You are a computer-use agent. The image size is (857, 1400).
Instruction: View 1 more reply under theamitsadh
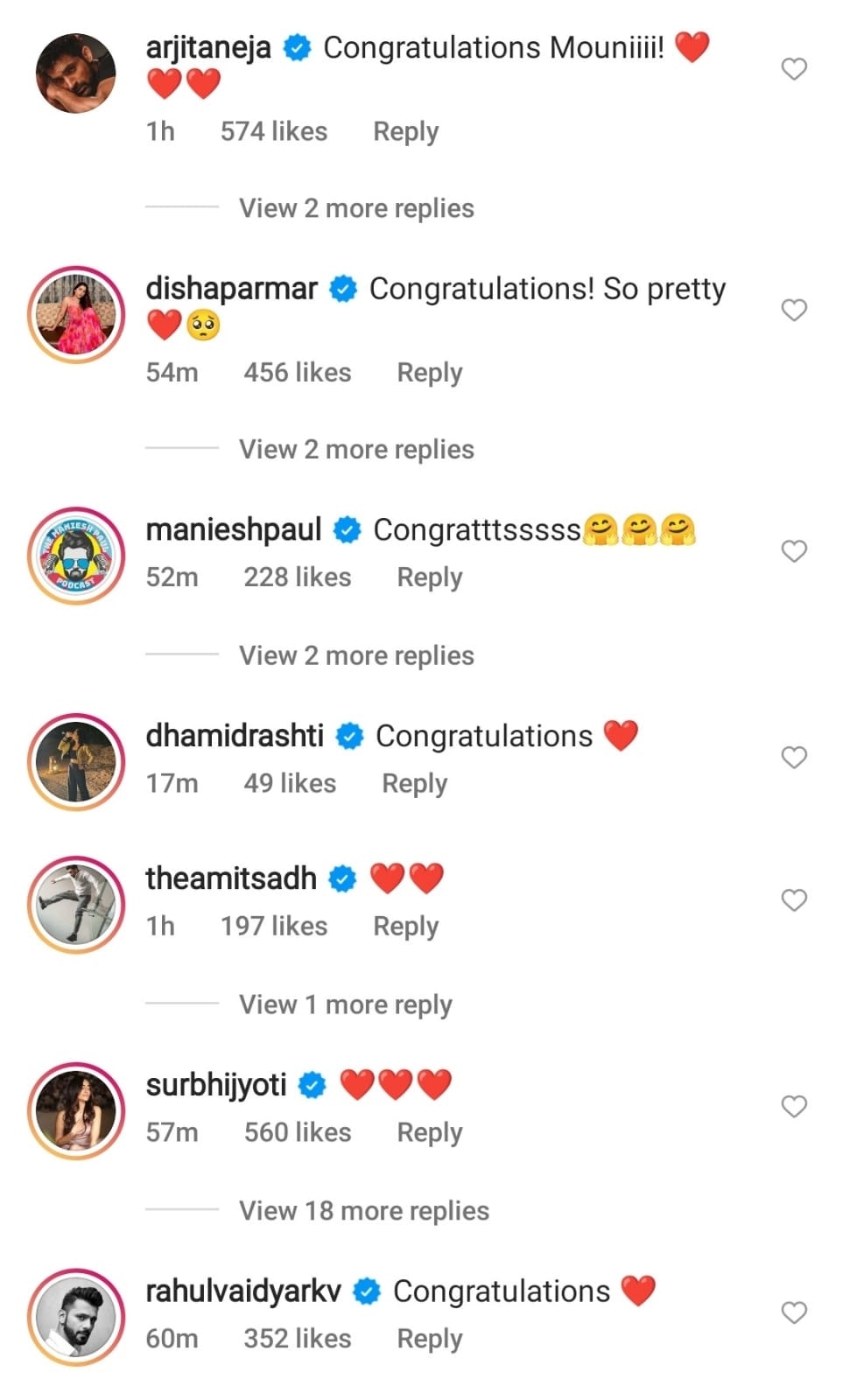pos(346,1004)
